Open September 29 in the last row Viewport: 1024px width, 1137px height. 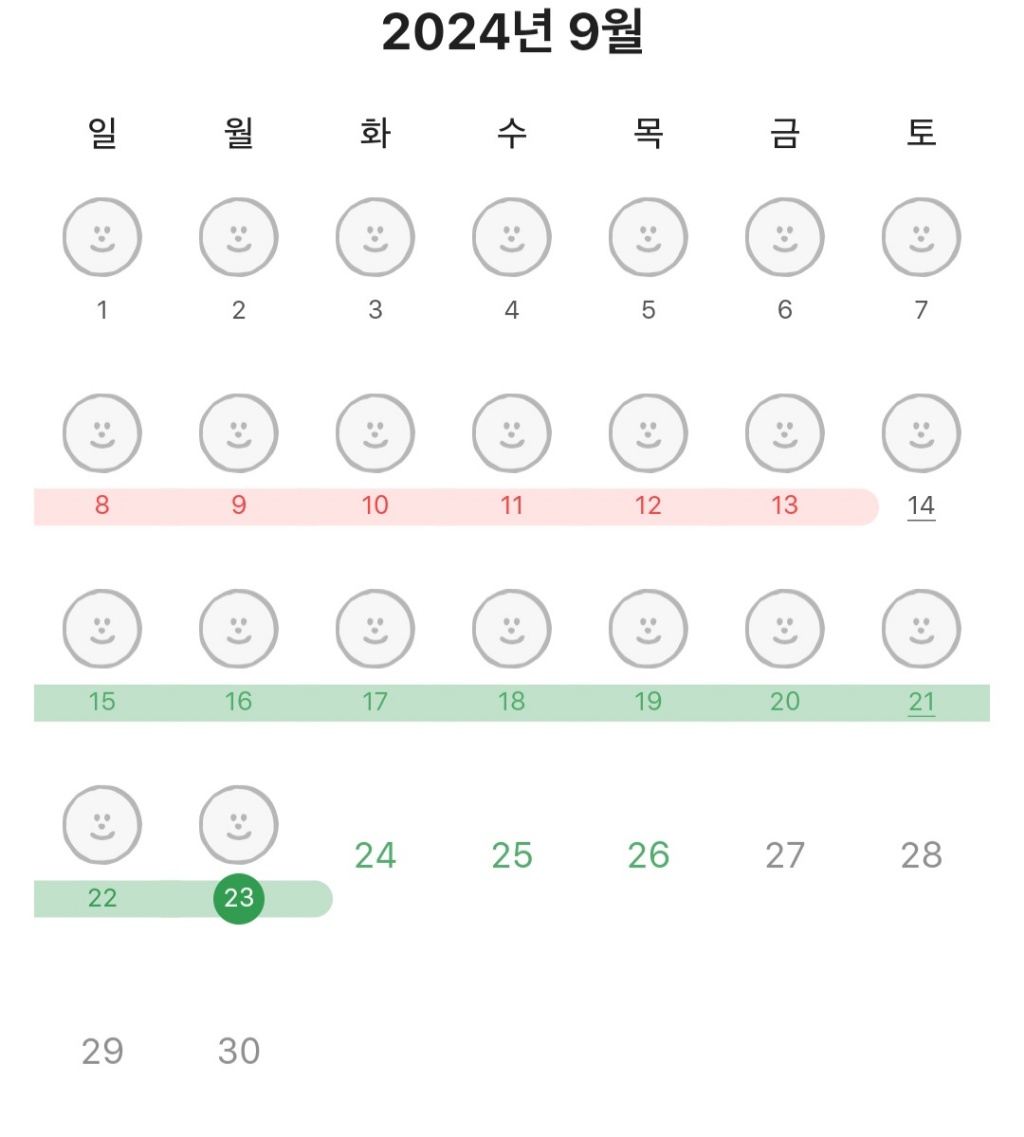[102, 1052]
